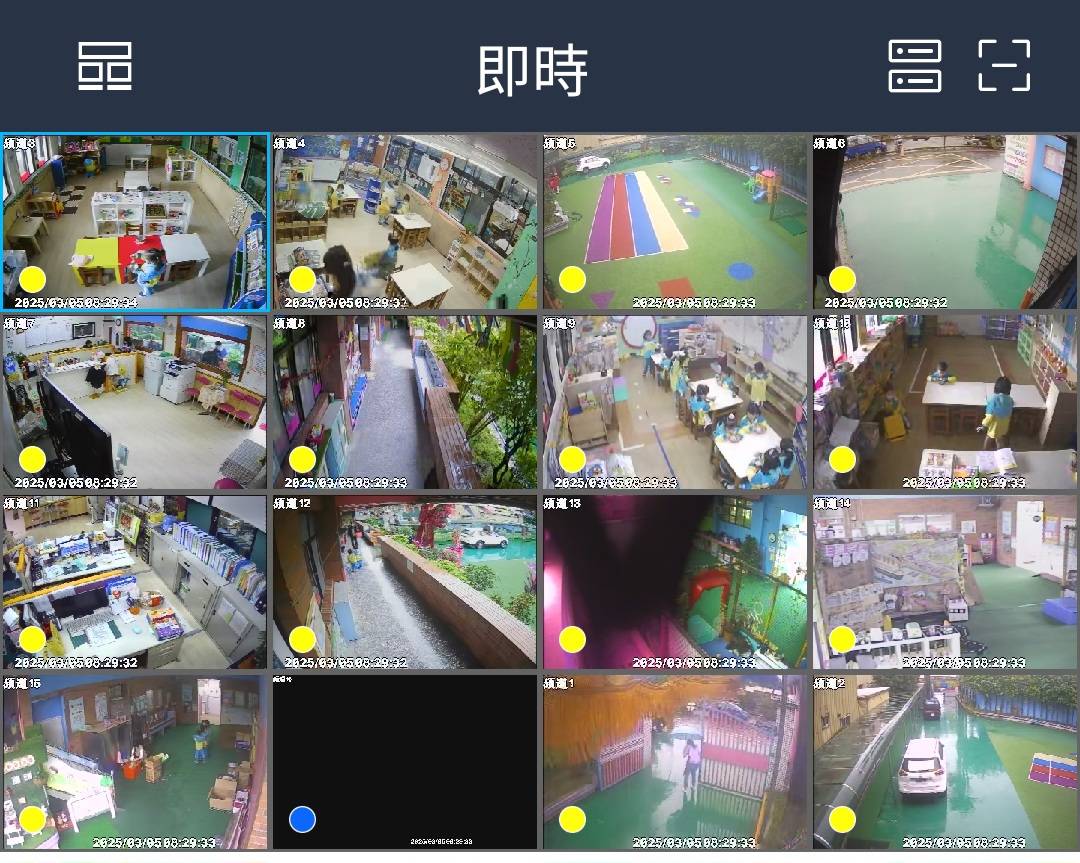Image resolution: width=1080 pixels, height=863 pixels.
Task: Open the 頻道13 camera feed
Action: [675, 582]
